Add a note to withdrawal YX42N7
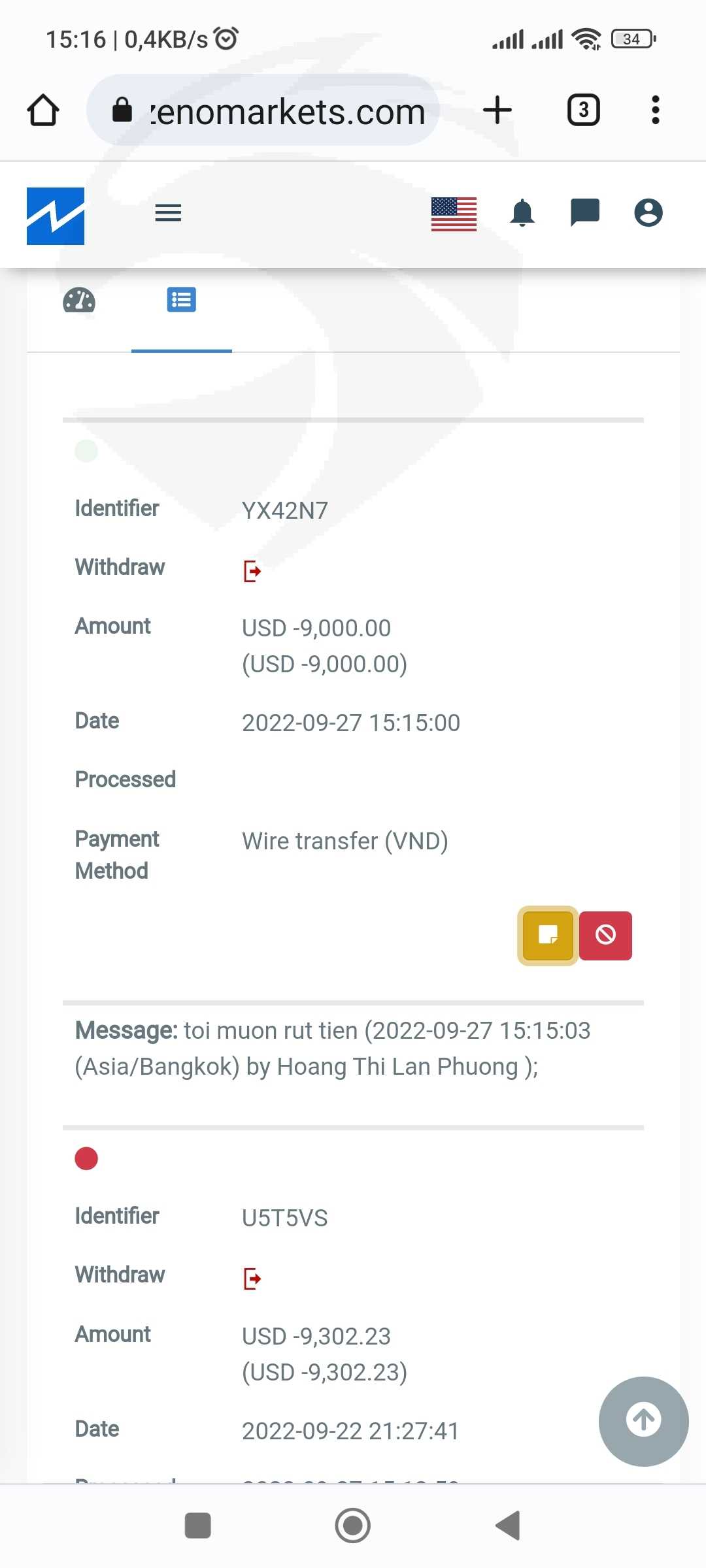Image resolution: width=706 pixels, height=1568 pixels. (548, 936)
